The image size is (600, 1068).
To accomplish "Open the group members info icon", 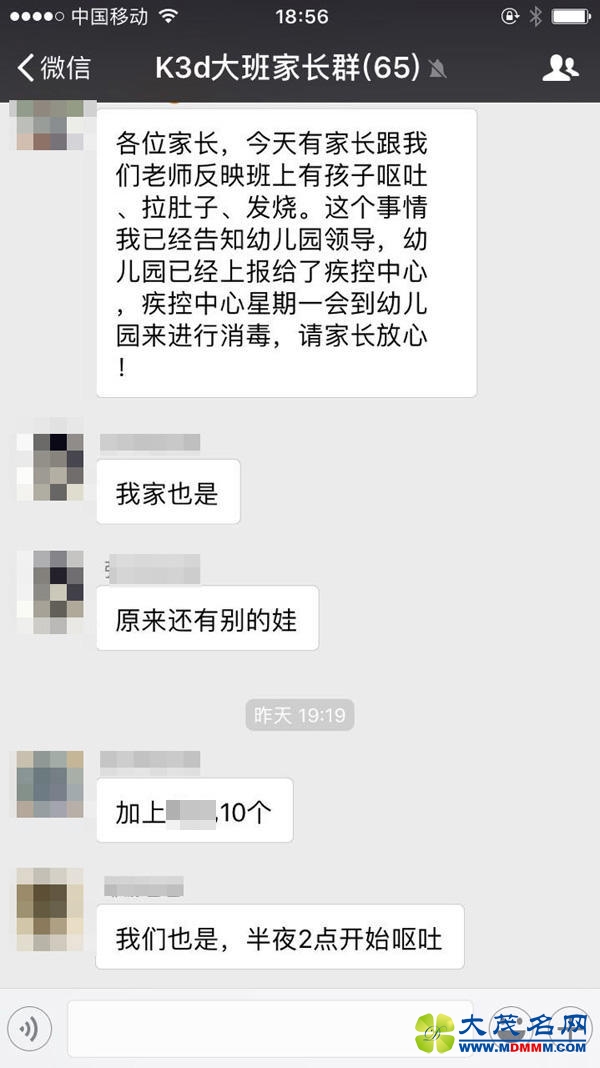I will pos(560,68).
